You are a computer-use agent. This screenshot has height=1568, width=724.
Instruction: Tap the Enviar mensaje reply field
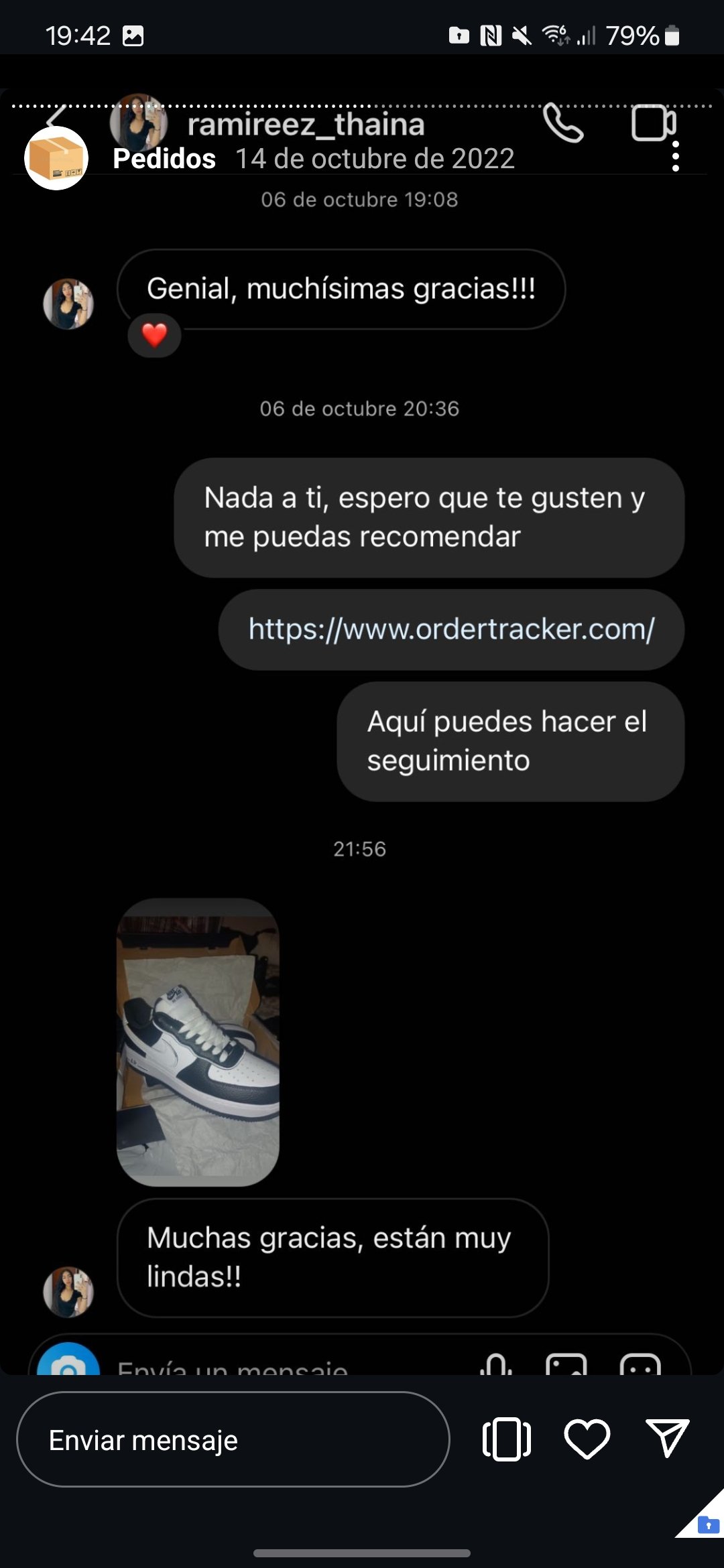tap(233, 1439)
